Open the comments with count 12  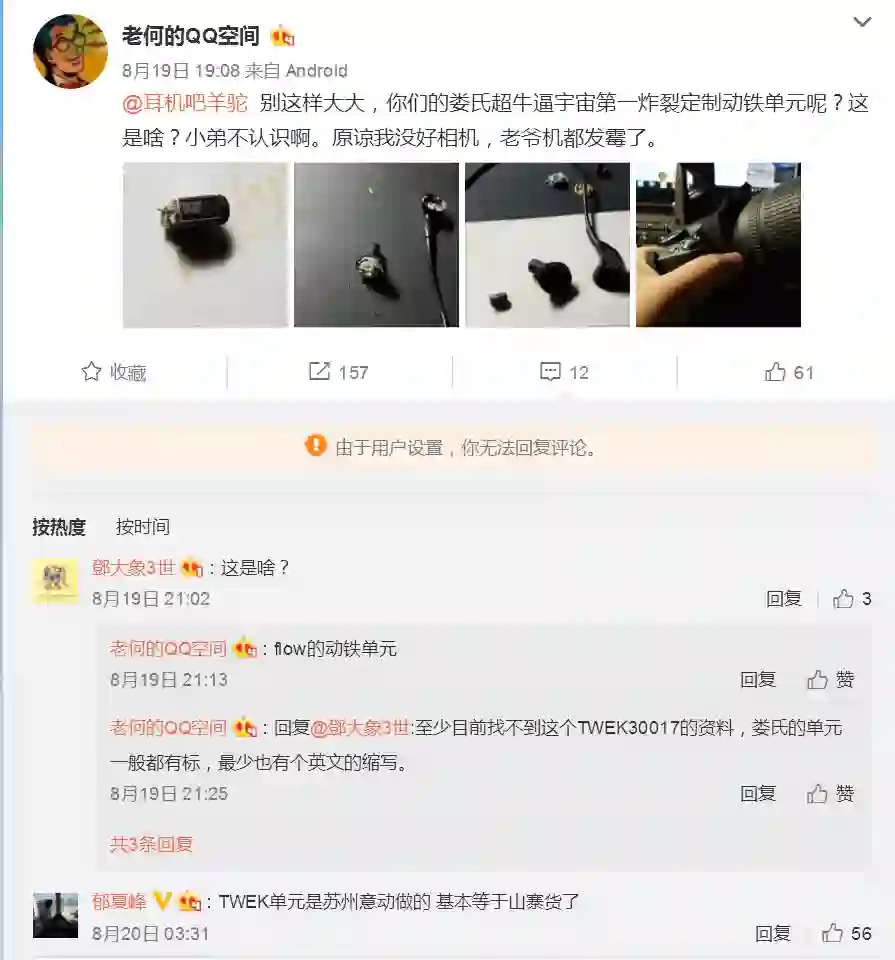tap(564, 372)
